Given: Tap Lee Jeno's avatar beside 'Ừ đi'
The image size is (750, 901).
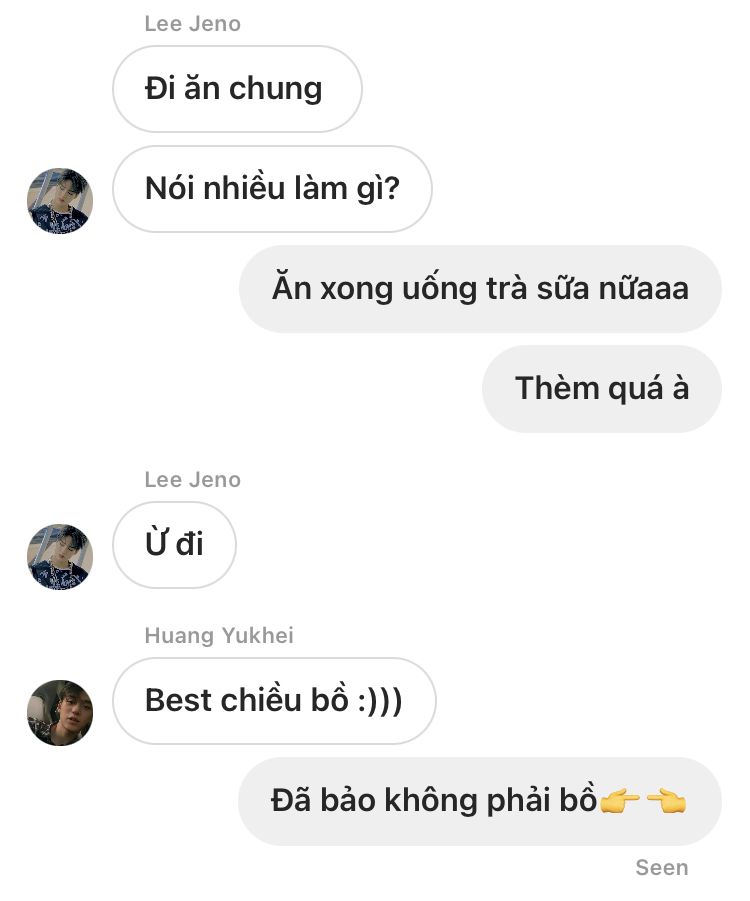Looking at the screenshot, I should tap(60, 556).
